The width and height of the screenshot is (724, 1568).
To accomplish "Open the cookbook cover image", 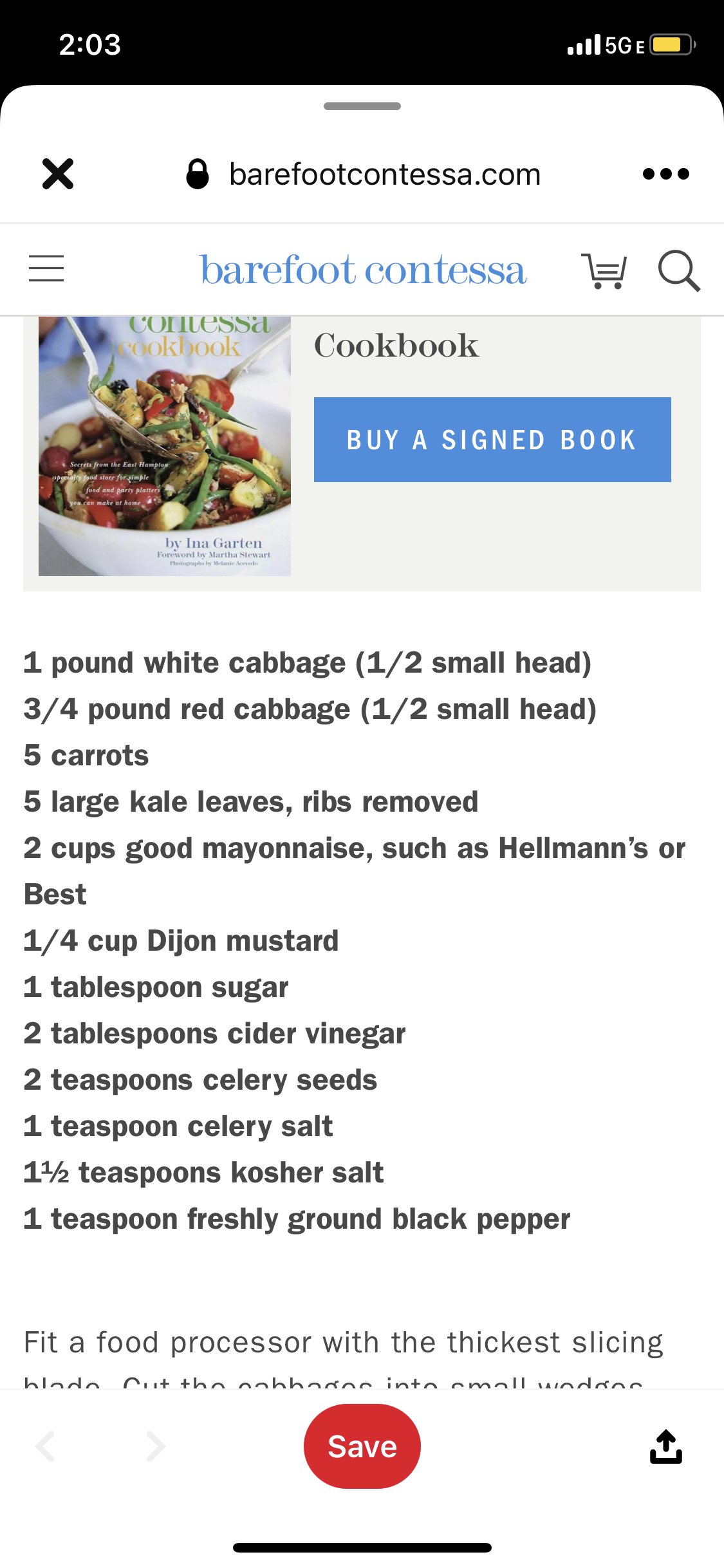I will [165, 446].
